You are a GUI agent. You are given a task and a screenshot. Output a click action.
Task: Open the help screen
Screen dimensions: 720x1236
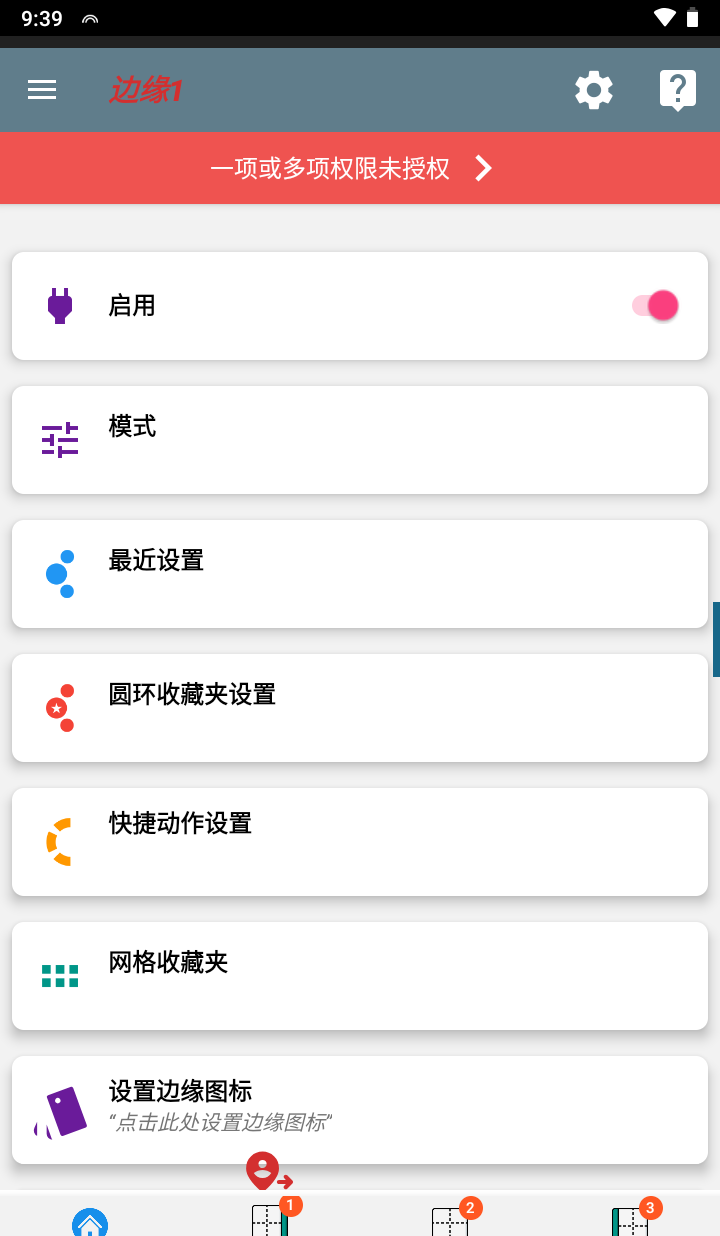click(x=678, y=89)
